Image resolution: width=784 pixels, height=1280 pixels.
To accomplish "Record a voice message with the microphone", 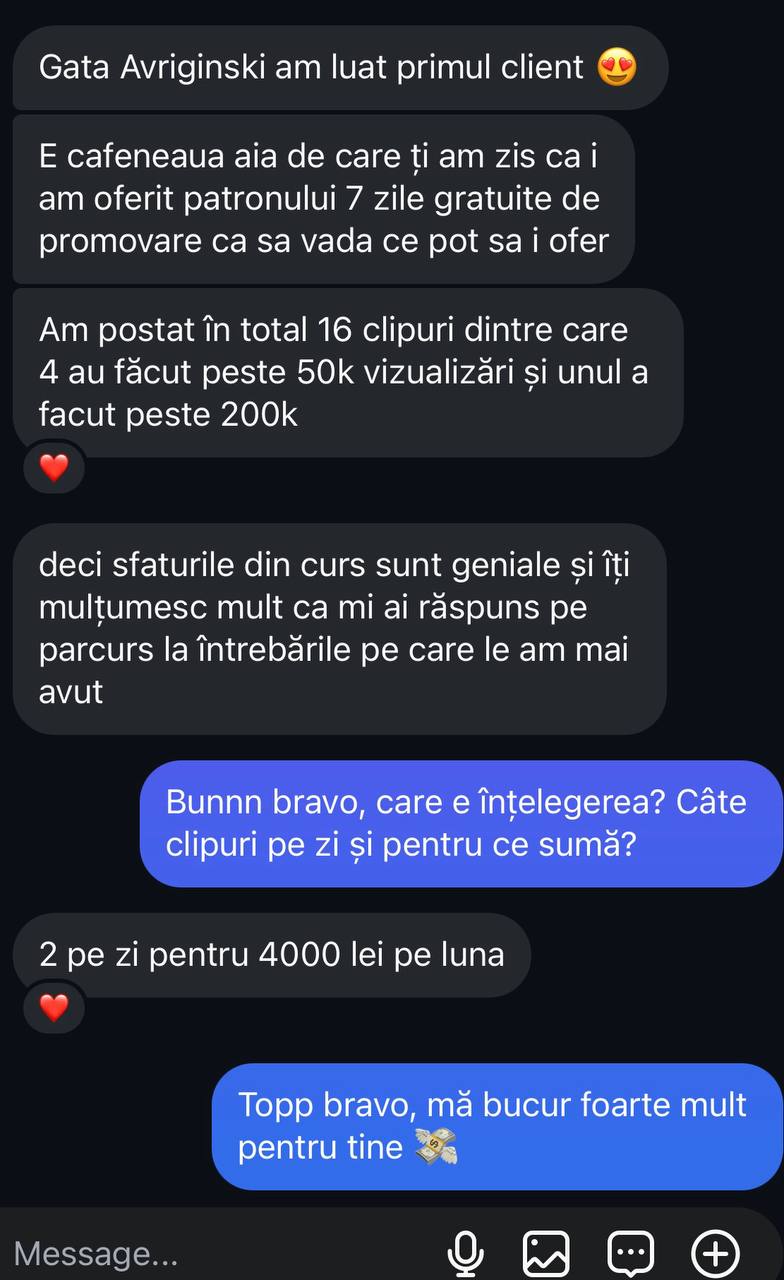I will 464,1252.
